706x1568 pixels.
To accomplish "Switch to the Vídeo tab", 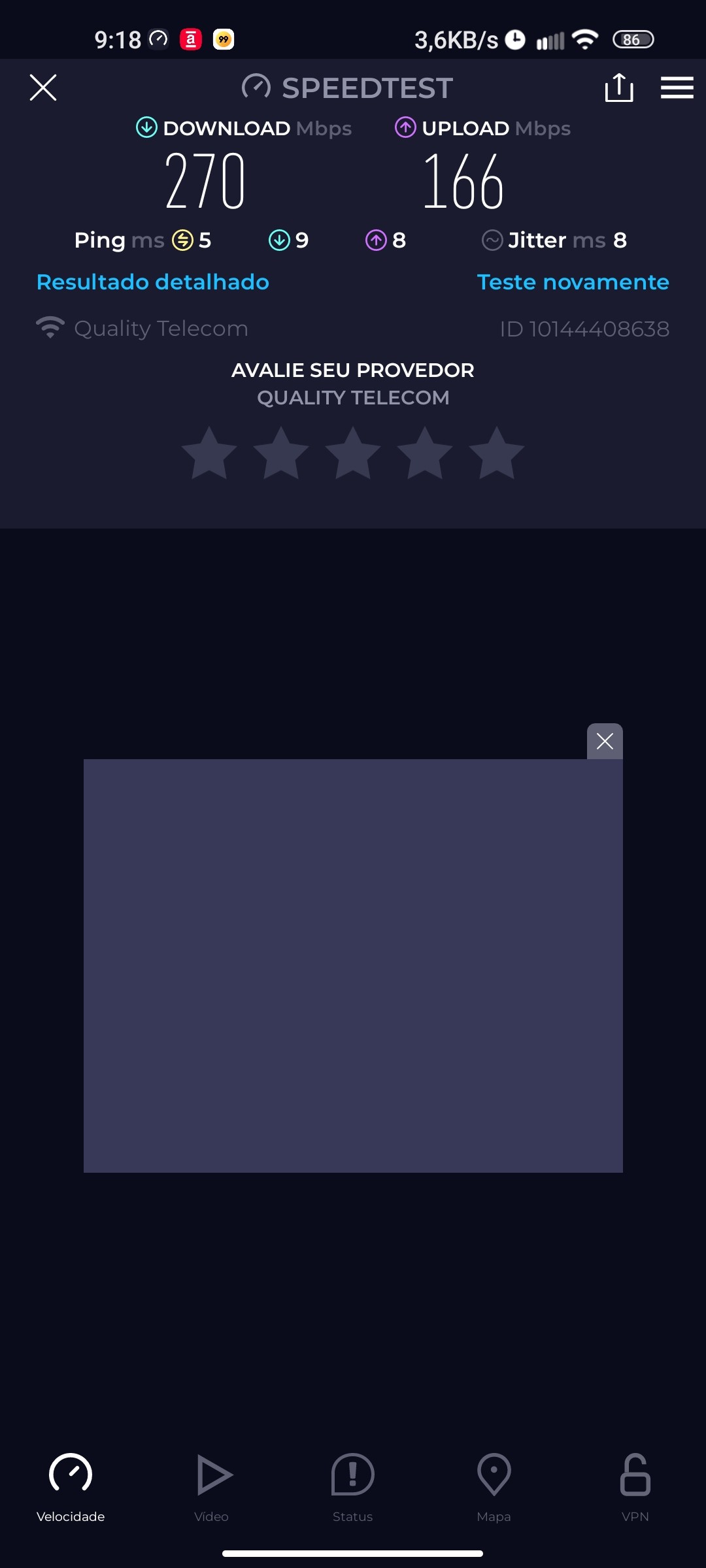I will click(x=212, y=1487).
